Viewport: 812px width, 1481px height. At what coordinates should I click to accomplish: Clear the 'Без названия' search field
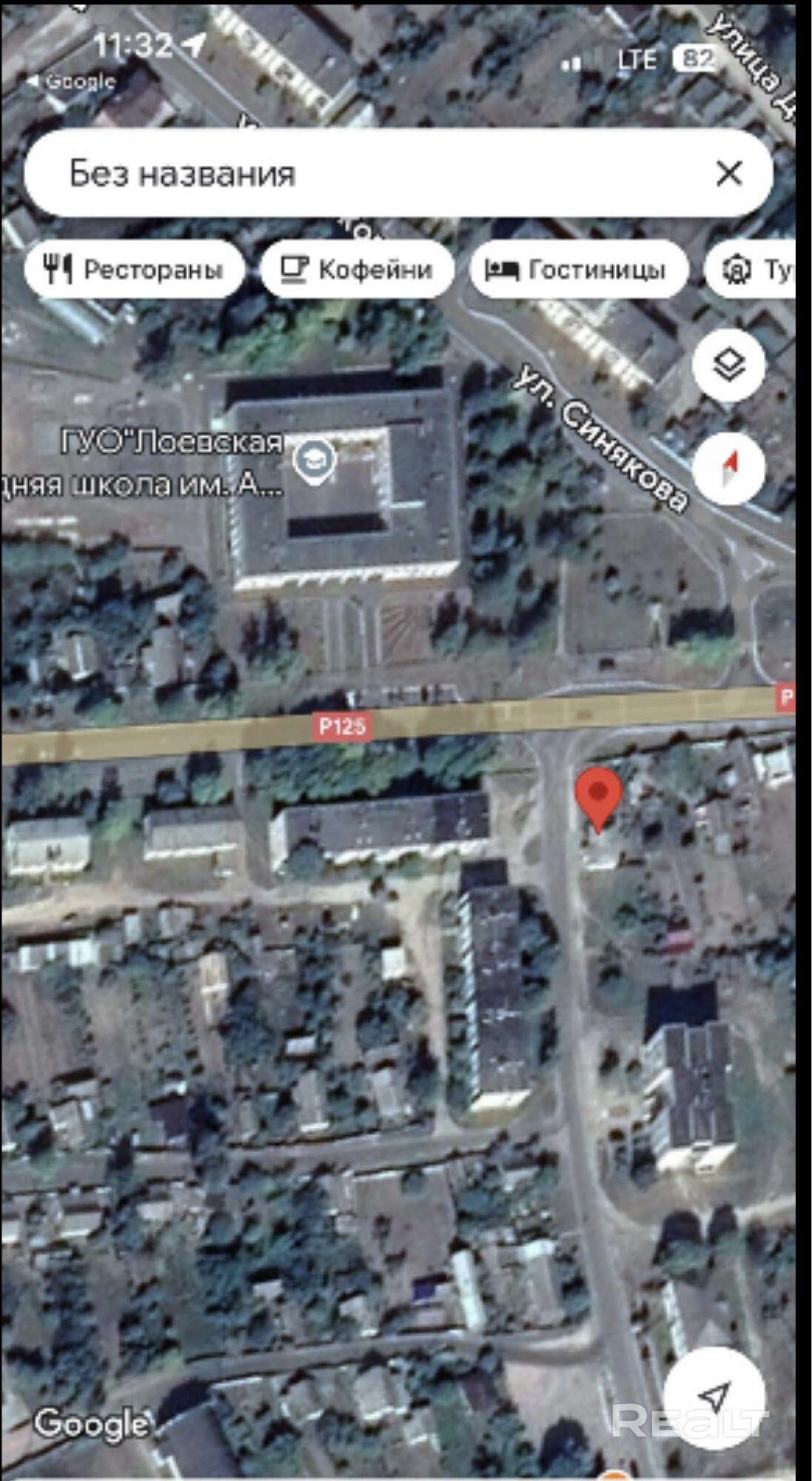click(728, 173)
